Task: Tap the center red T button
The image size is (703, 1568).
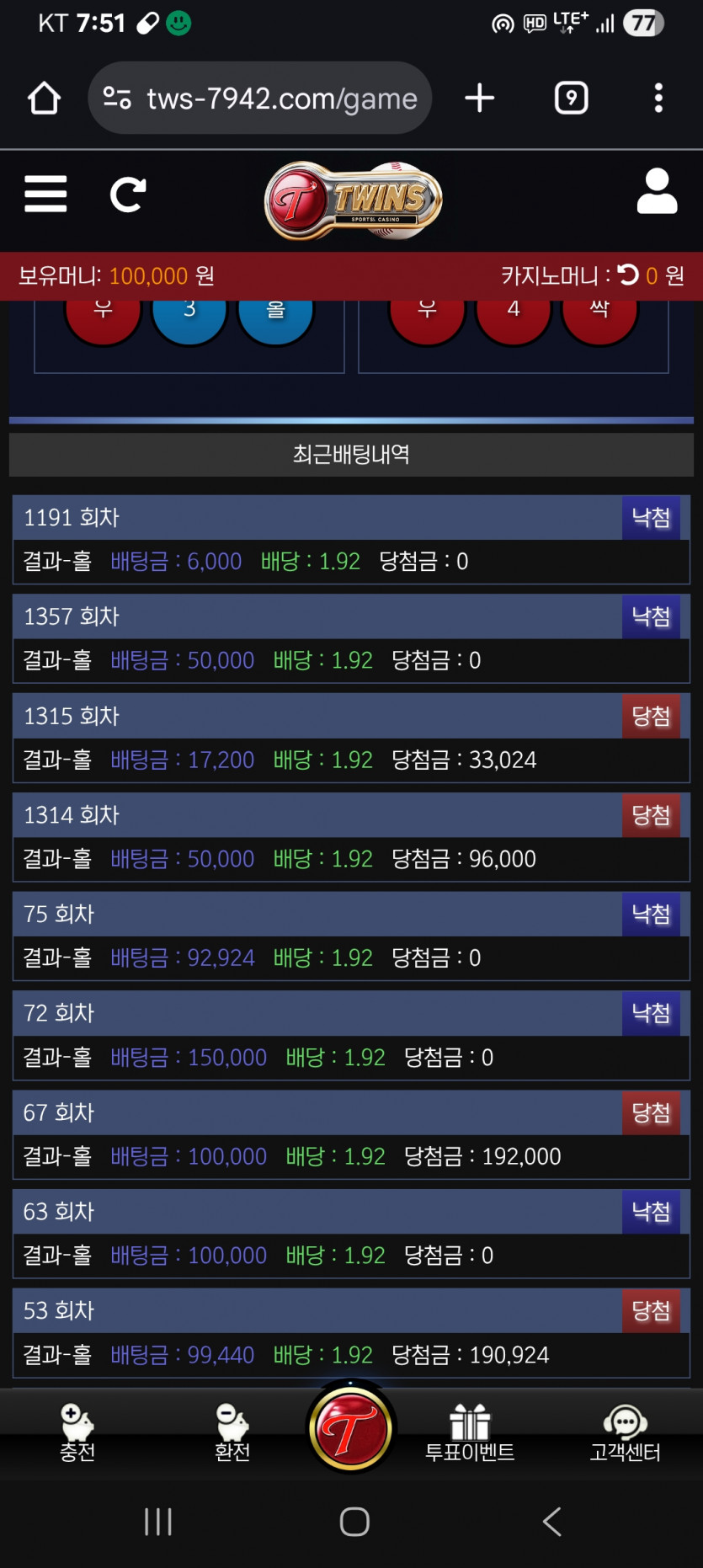Action: click(x=351, y=1429)
